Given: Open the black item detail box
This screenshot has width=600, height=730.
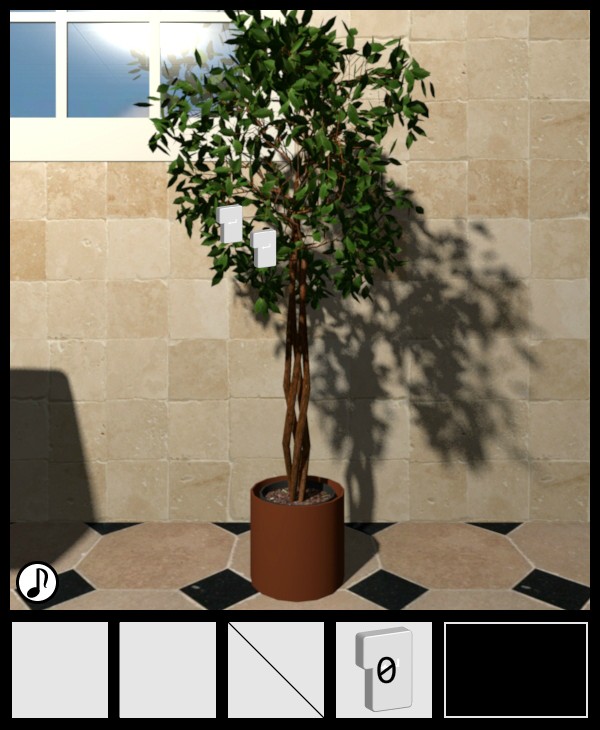Looking at the screenshot, I should tap(516, 670).
